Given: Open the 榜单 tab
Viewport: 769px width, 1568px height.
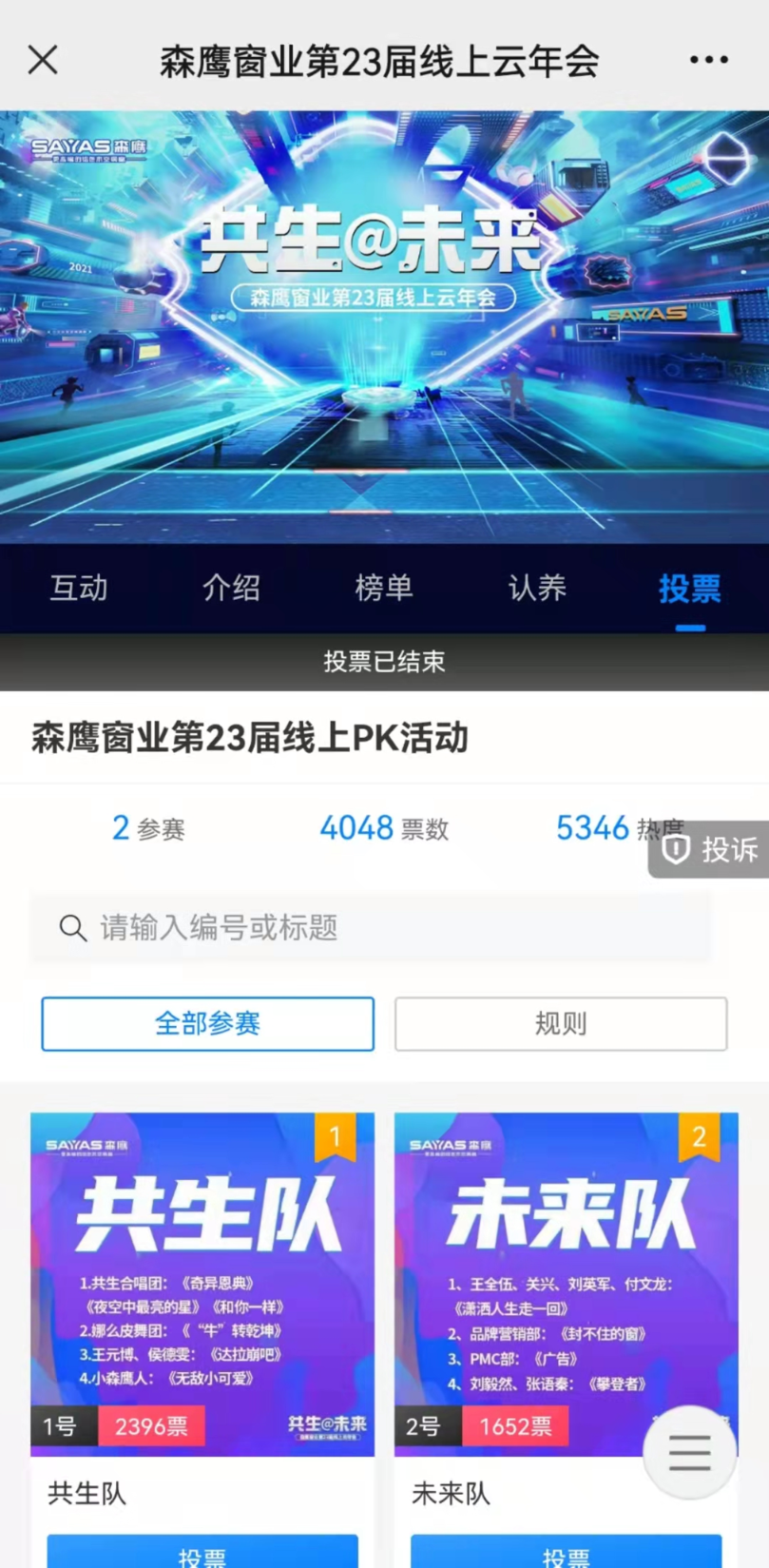Looking at the screenshot, I should [x=384, y=588].
